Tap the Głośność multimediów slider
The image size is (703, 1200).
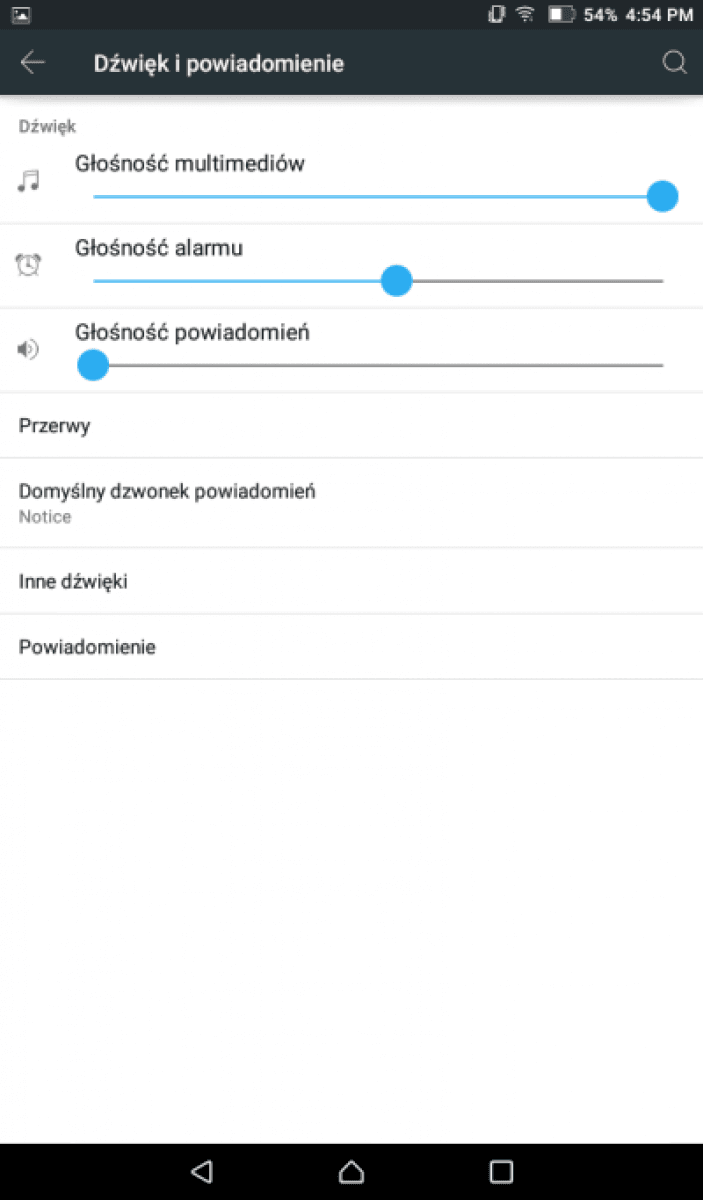pyautogui.click(x=378, y=197)
